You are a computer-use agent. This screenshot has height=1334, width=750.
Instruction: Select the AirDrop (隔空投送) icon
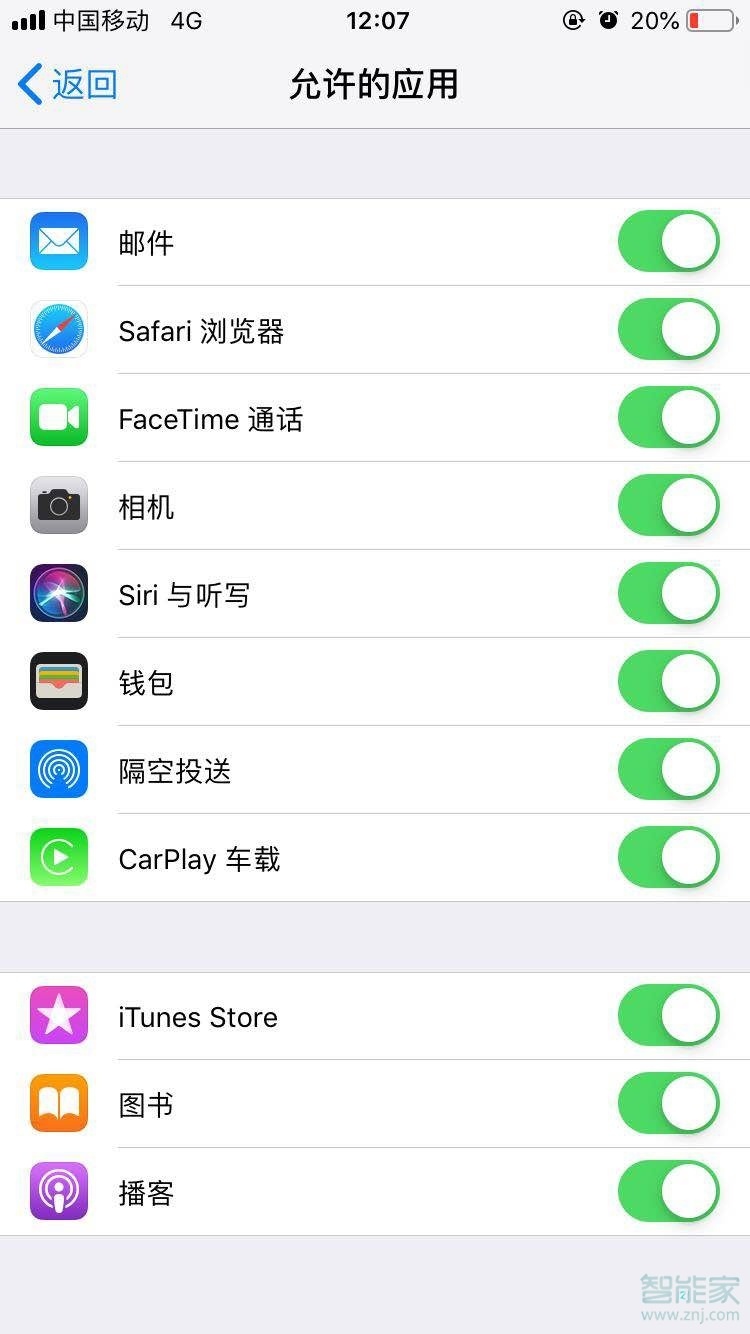coord(58,769)
